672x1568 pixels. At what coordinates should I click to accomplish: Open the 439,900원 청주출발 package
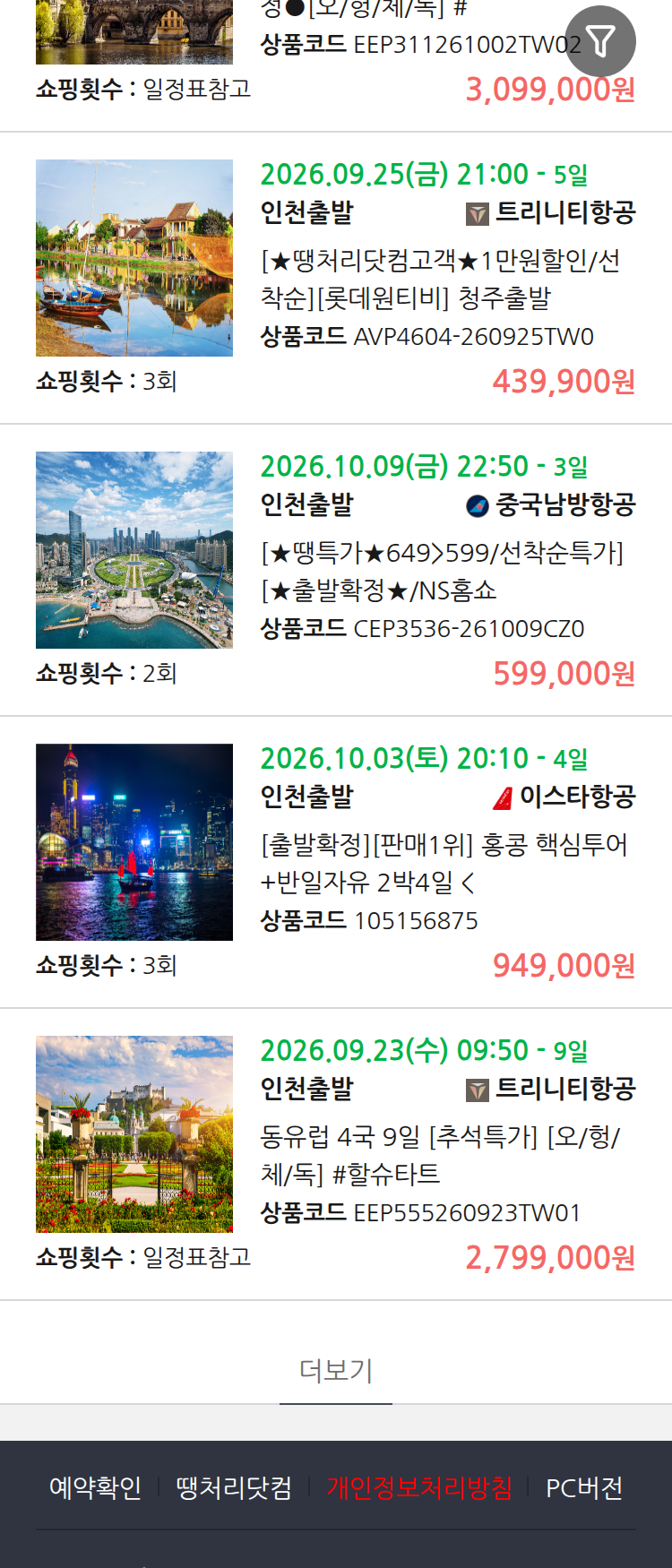coord(336,278)
